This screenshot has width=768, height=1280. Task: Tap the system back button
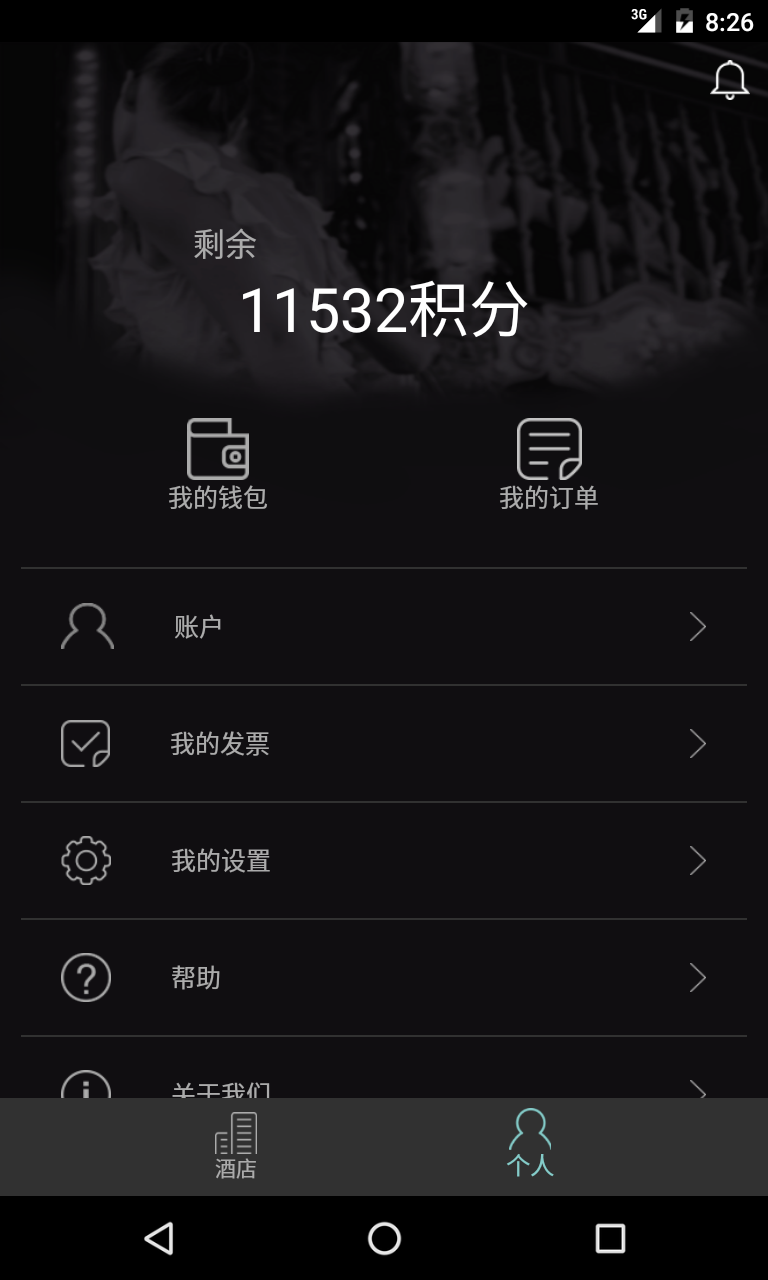[x=159, y=1238]
